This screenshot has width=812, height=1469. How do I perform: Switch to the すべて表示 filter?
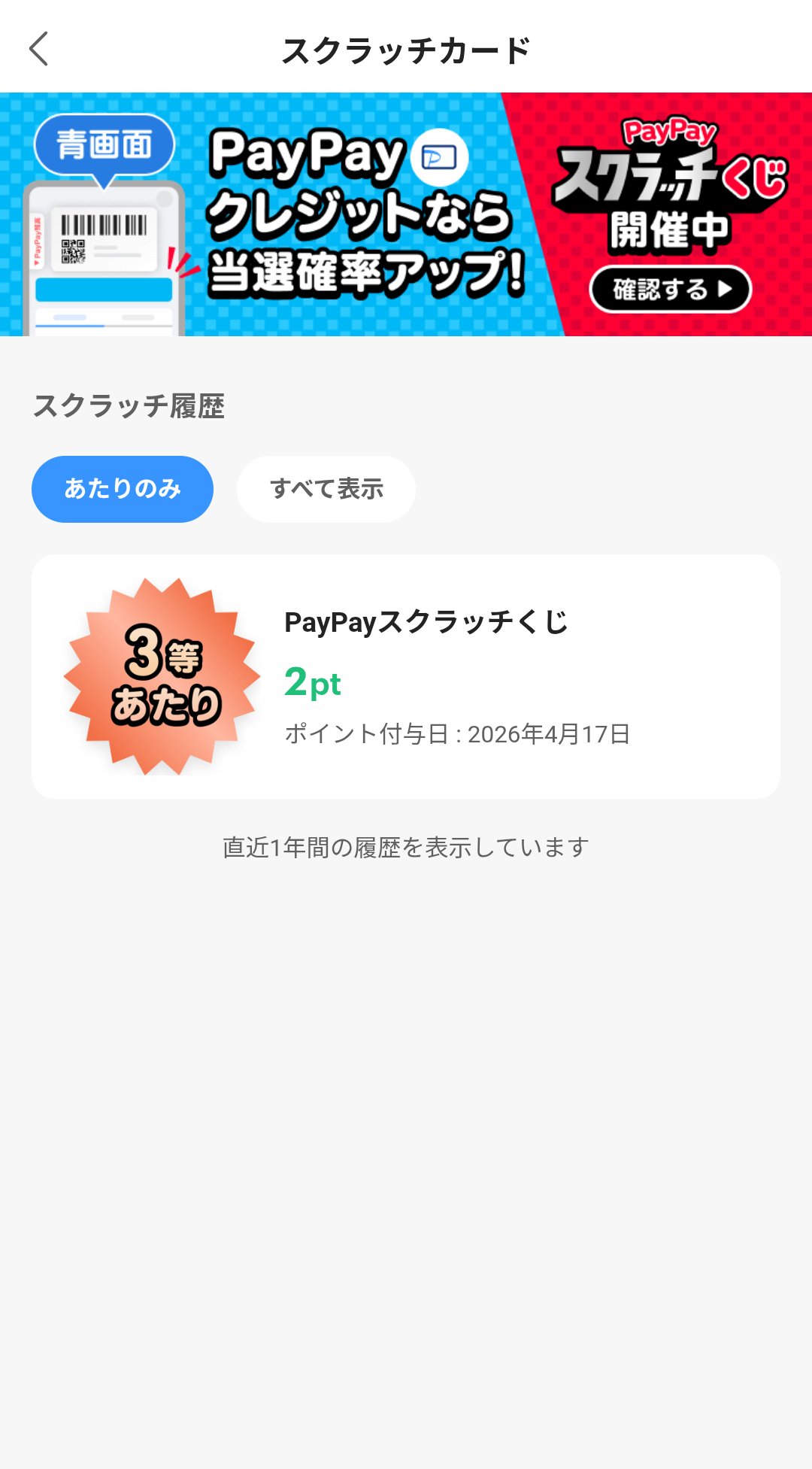click(x=326, y=489)
